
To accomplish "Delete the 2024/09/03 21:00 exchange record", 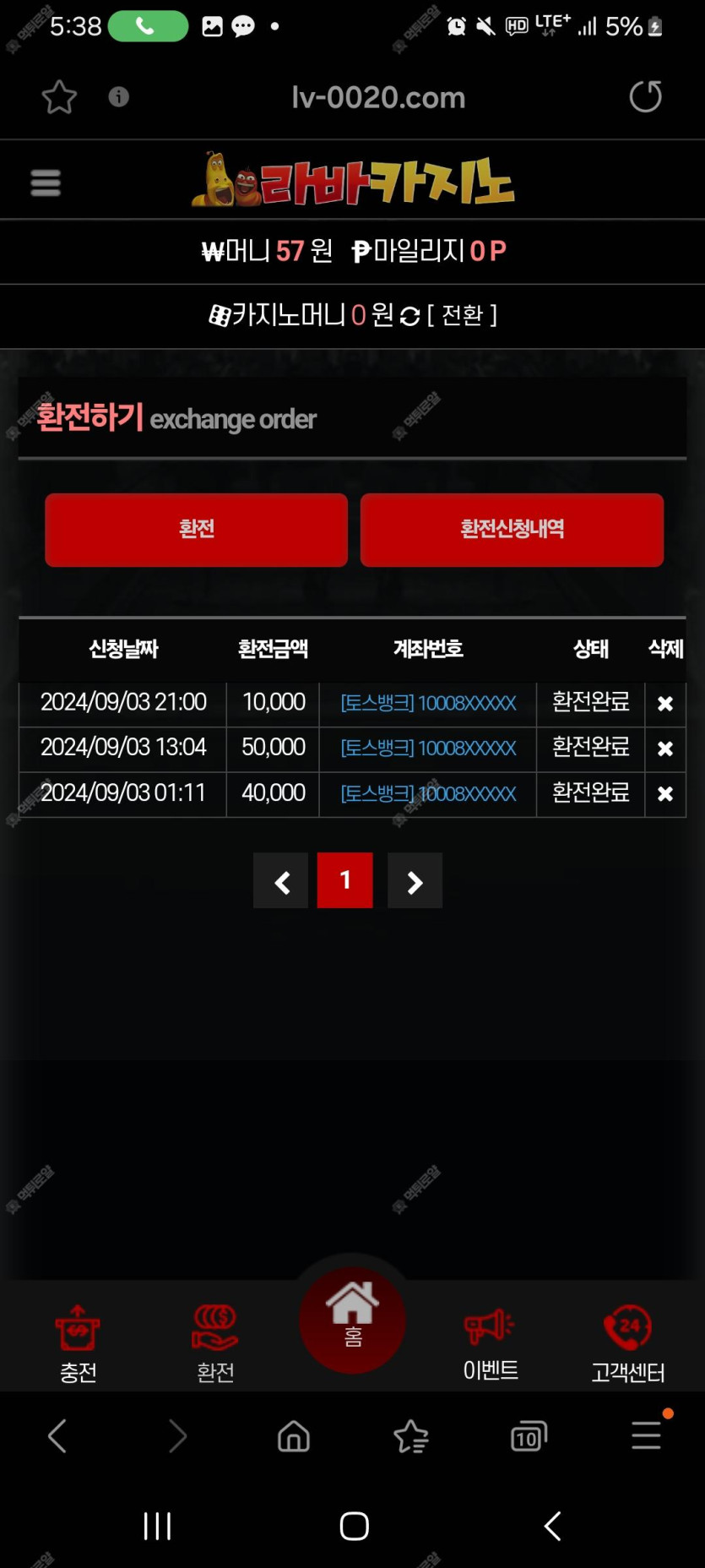I will [664, 704].
